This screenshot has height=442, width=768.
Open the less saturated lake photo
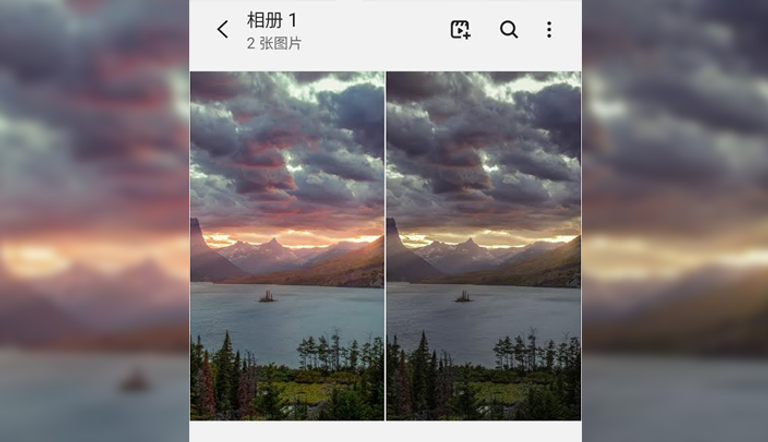point(483,245)
